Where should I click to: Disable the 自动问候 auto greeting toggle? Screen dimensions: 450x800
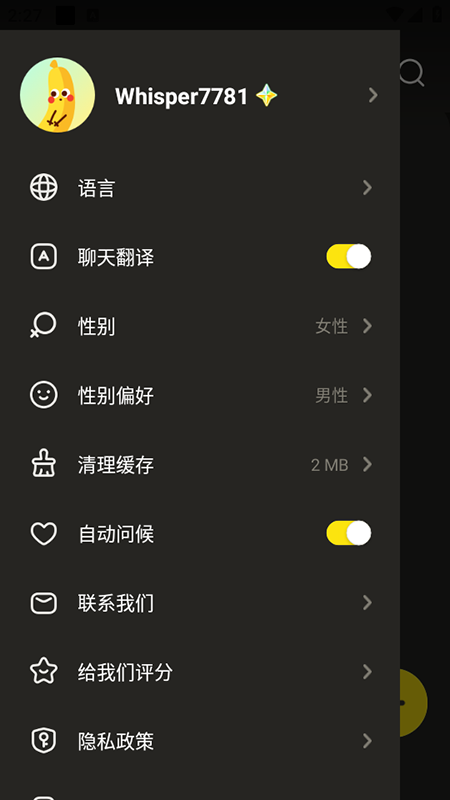349,533
